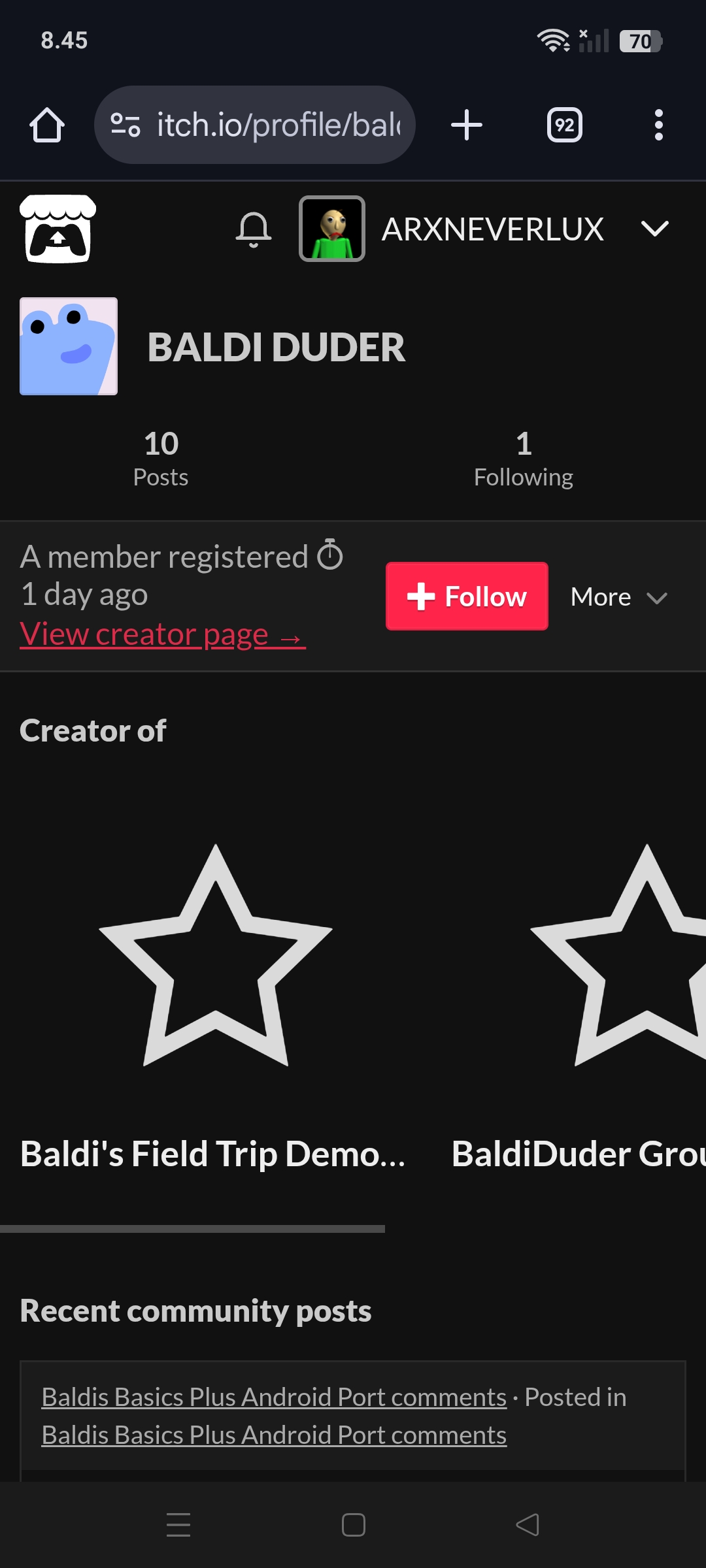The width and height of the screenshot is (706, 1568).
Task: Open the browser's three-dot menu
Action: point(659,125)
